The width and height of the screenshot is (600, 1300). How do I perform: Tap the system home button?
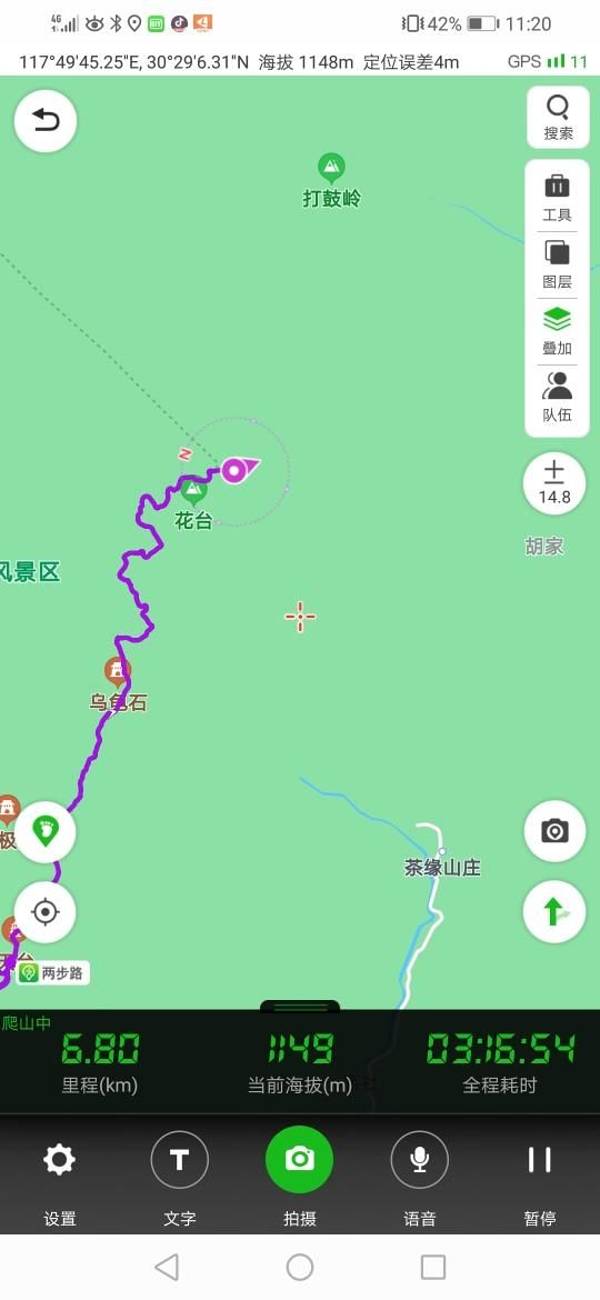pos(300,1267)
